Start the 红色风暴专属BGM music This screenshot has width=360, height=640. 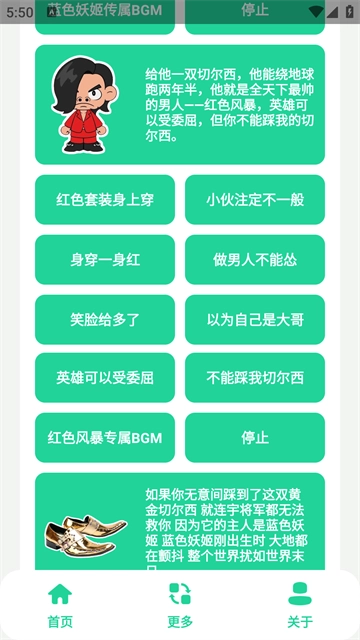tap(105, 438)
